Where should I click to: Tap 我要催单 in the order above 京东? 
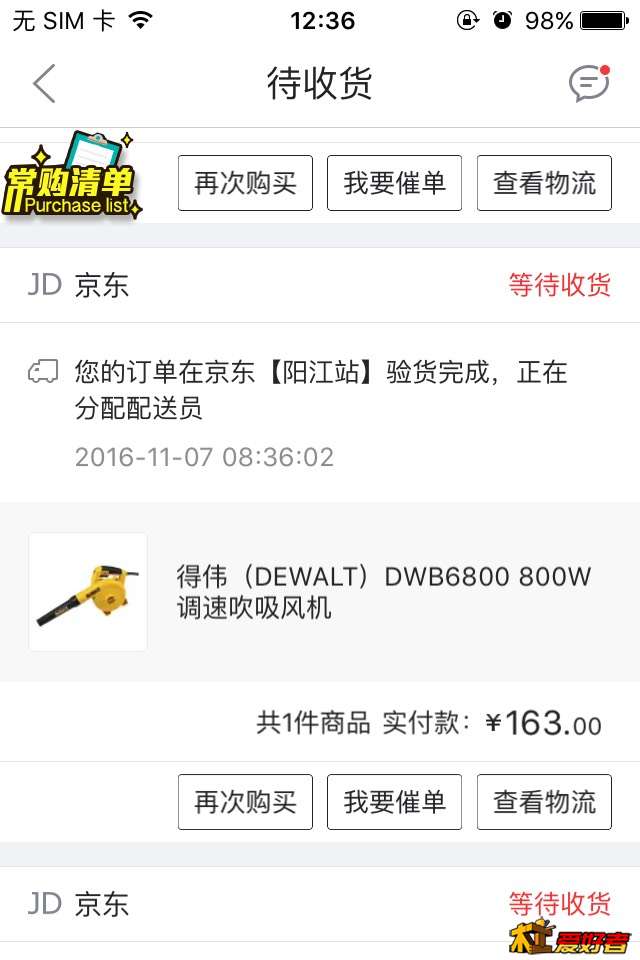[x=394, y=183]
